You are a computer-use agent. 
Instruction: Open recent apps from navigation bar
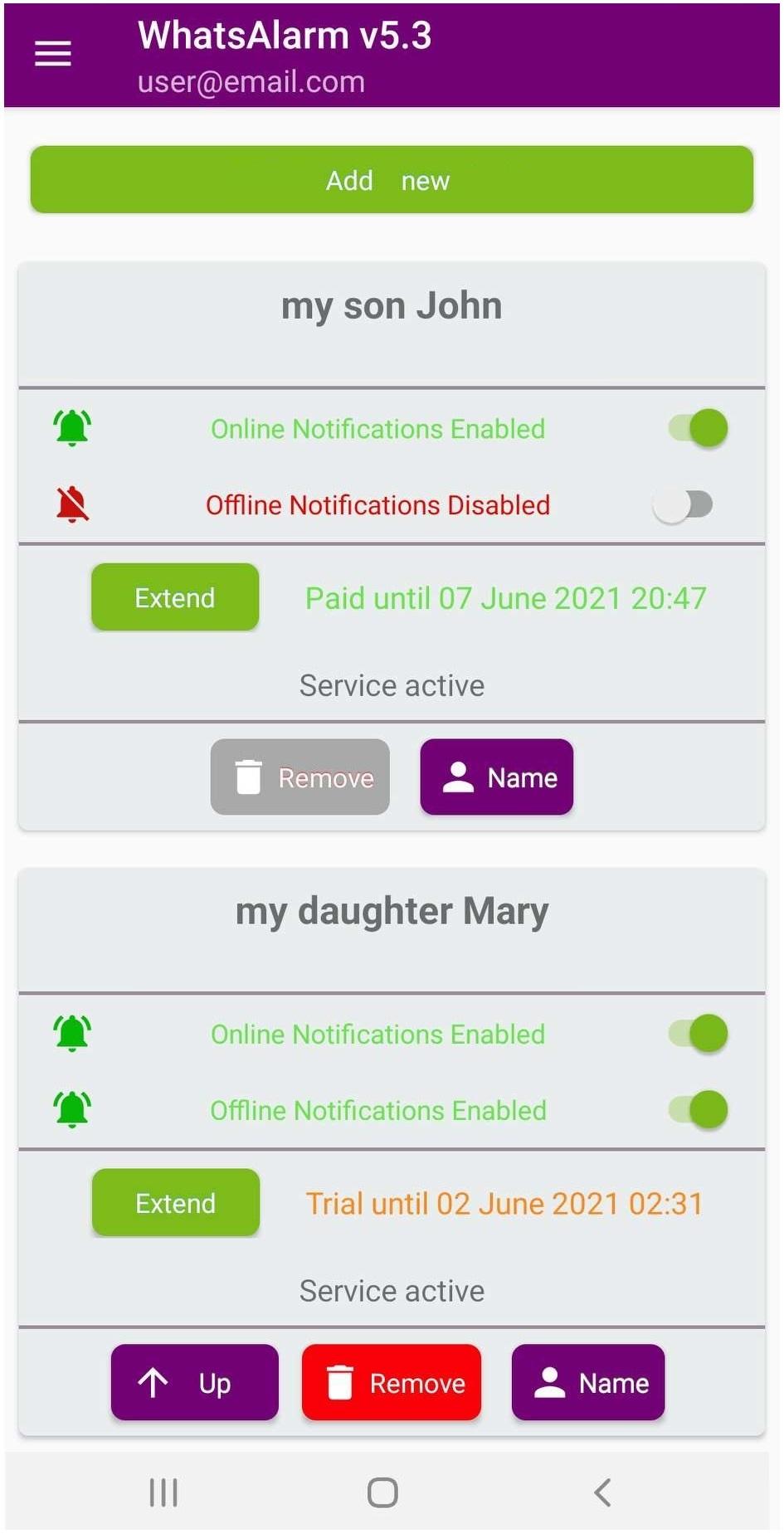coord(163,1493)
